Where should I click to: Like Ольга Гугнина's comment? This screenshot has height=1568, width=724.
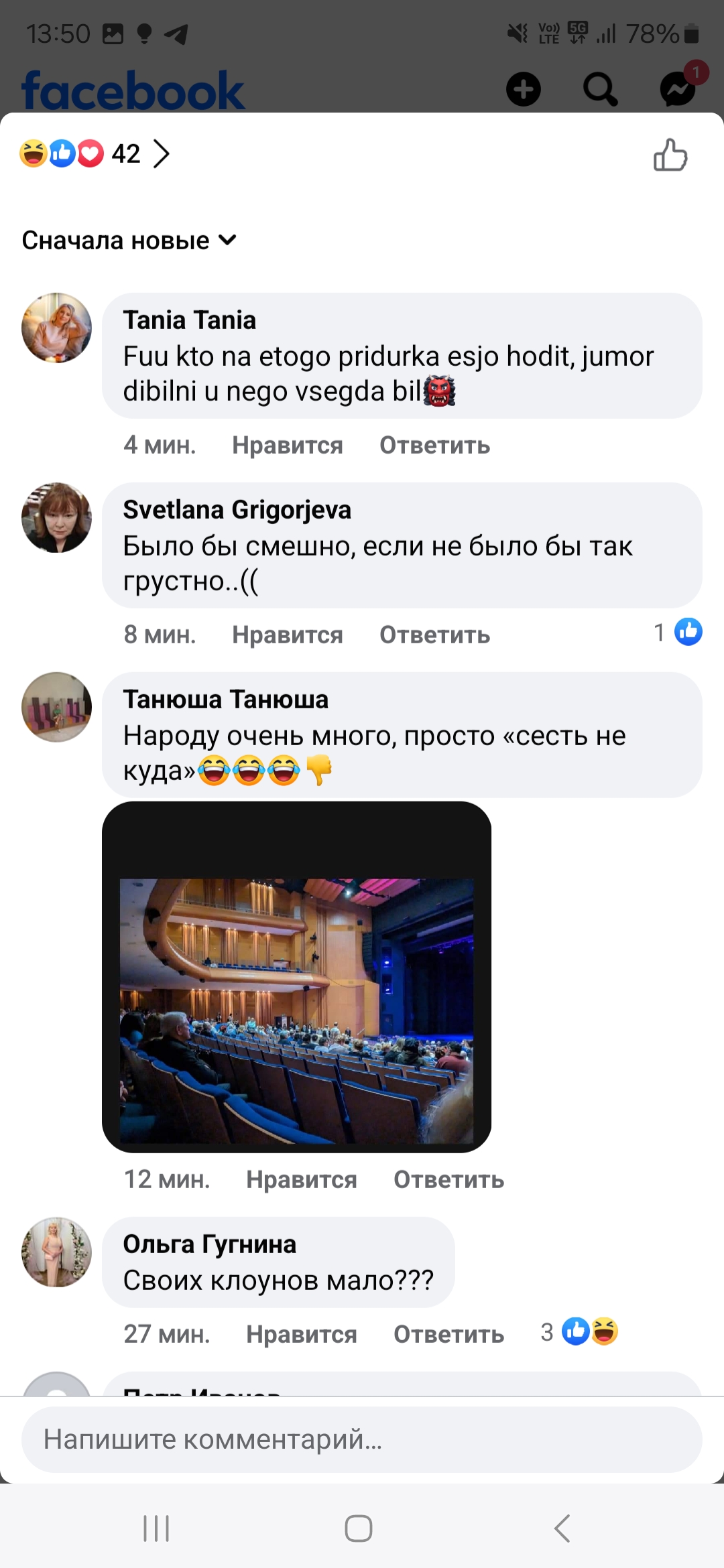[301, 1334]
